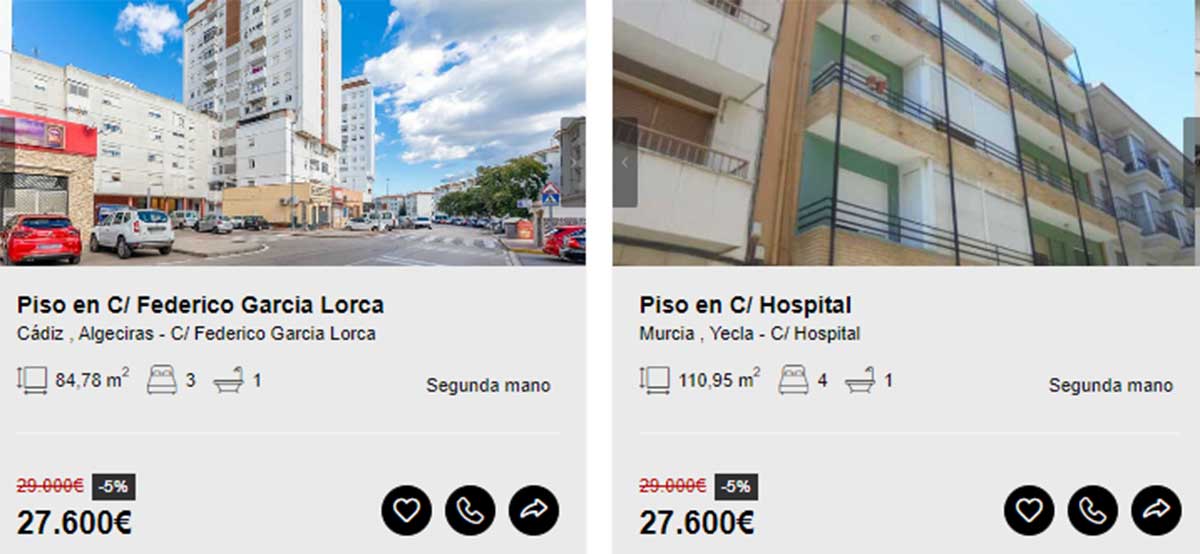Image resolution: width=1200 pixels, height=554 pixels.
Task: Share the C/ Hospital flat listing
Action: point(1156,511)
